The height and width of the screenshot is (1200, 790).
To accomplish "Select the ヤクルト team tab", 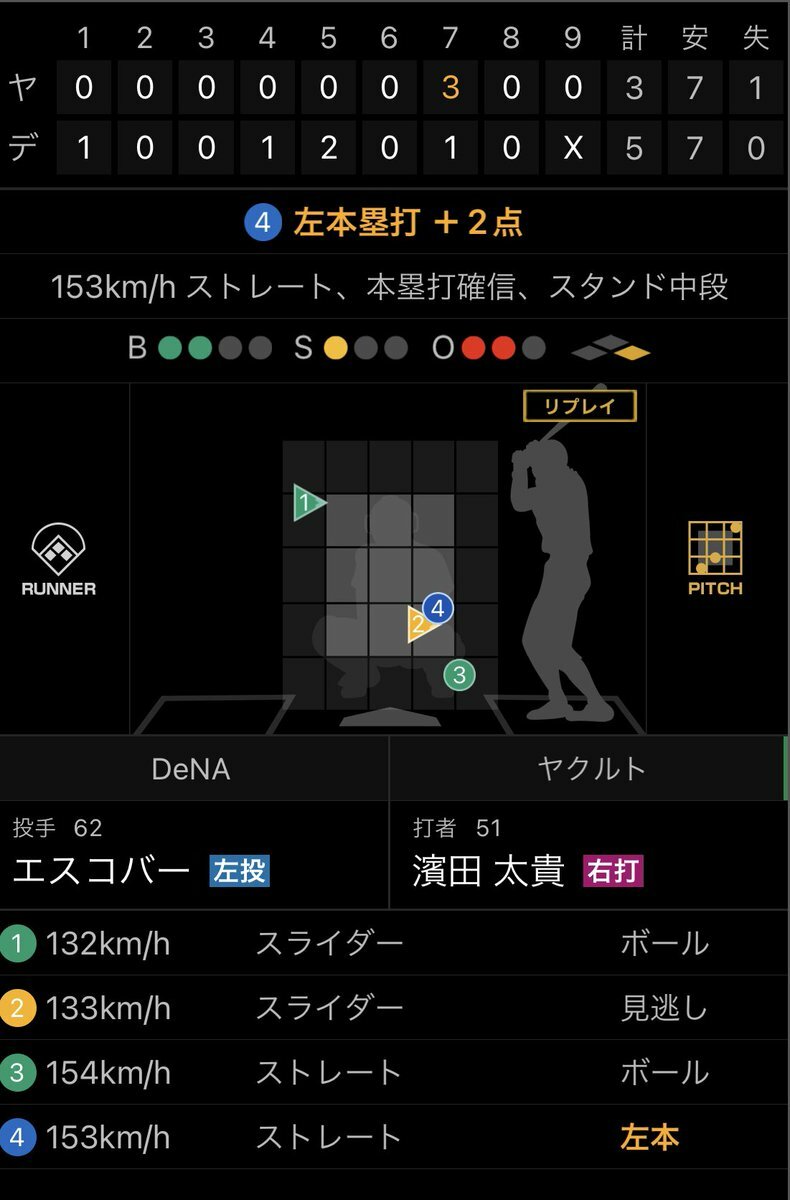I will coord(590,768).
